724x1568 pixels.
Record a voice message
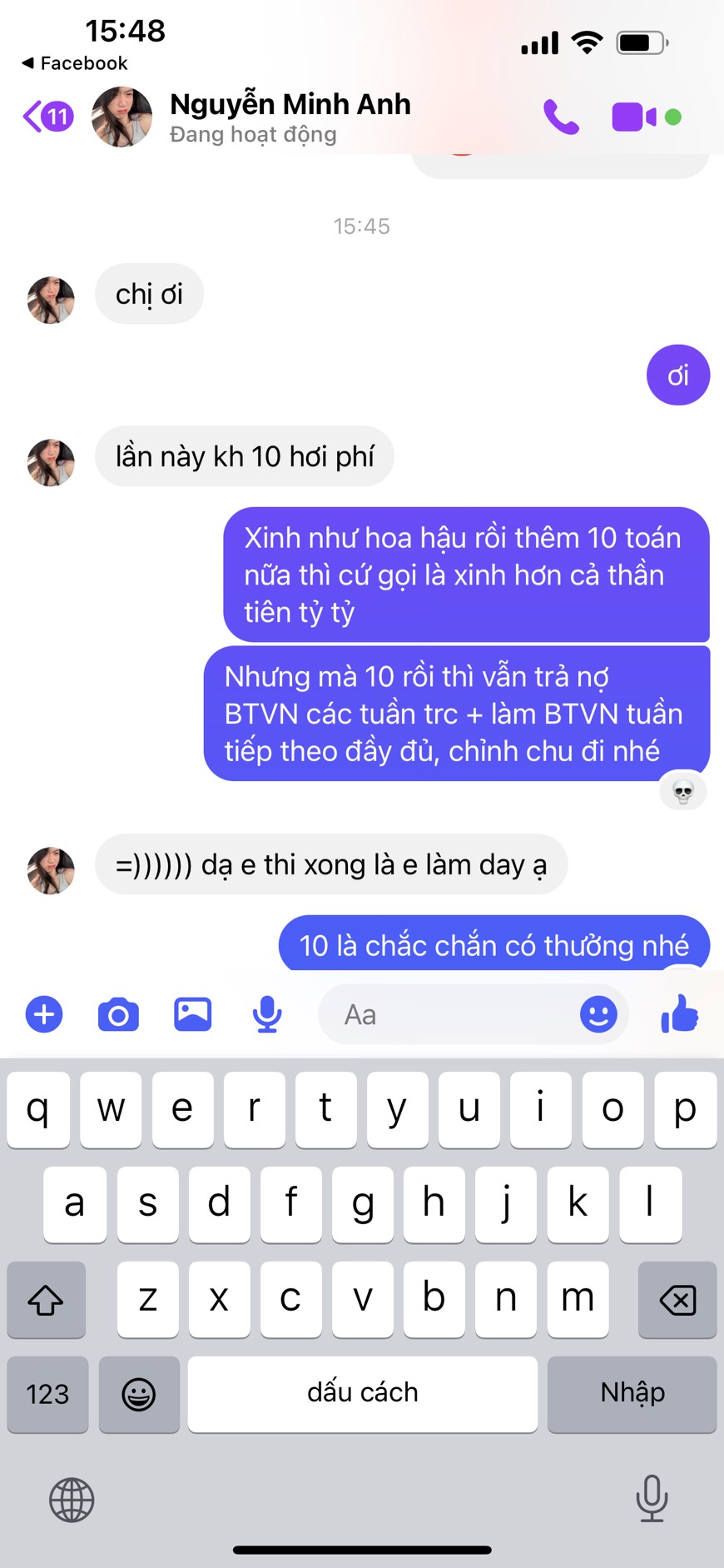(x=267, y=1014)
